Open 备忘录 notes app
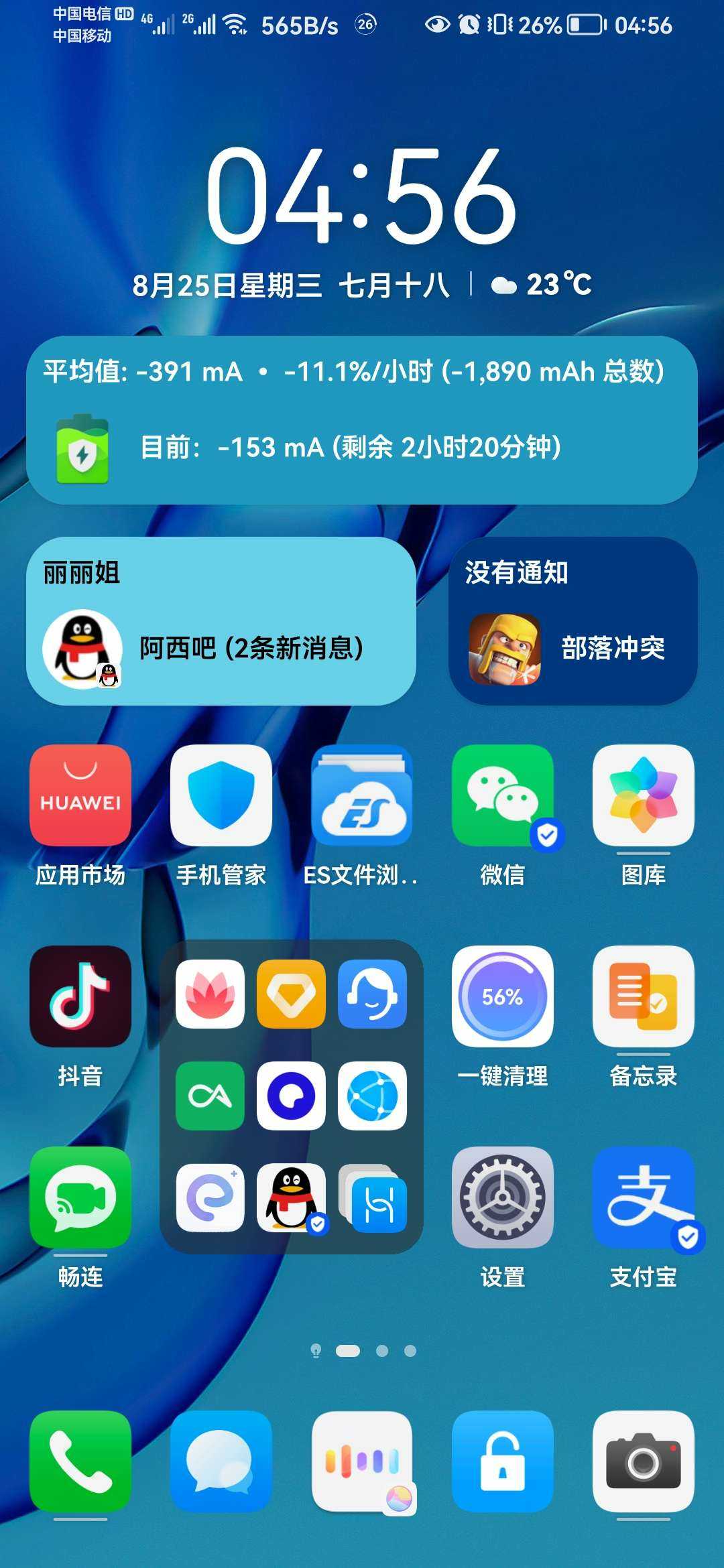The width and height of the screenshot is (724, 1568). pos(644,996)
